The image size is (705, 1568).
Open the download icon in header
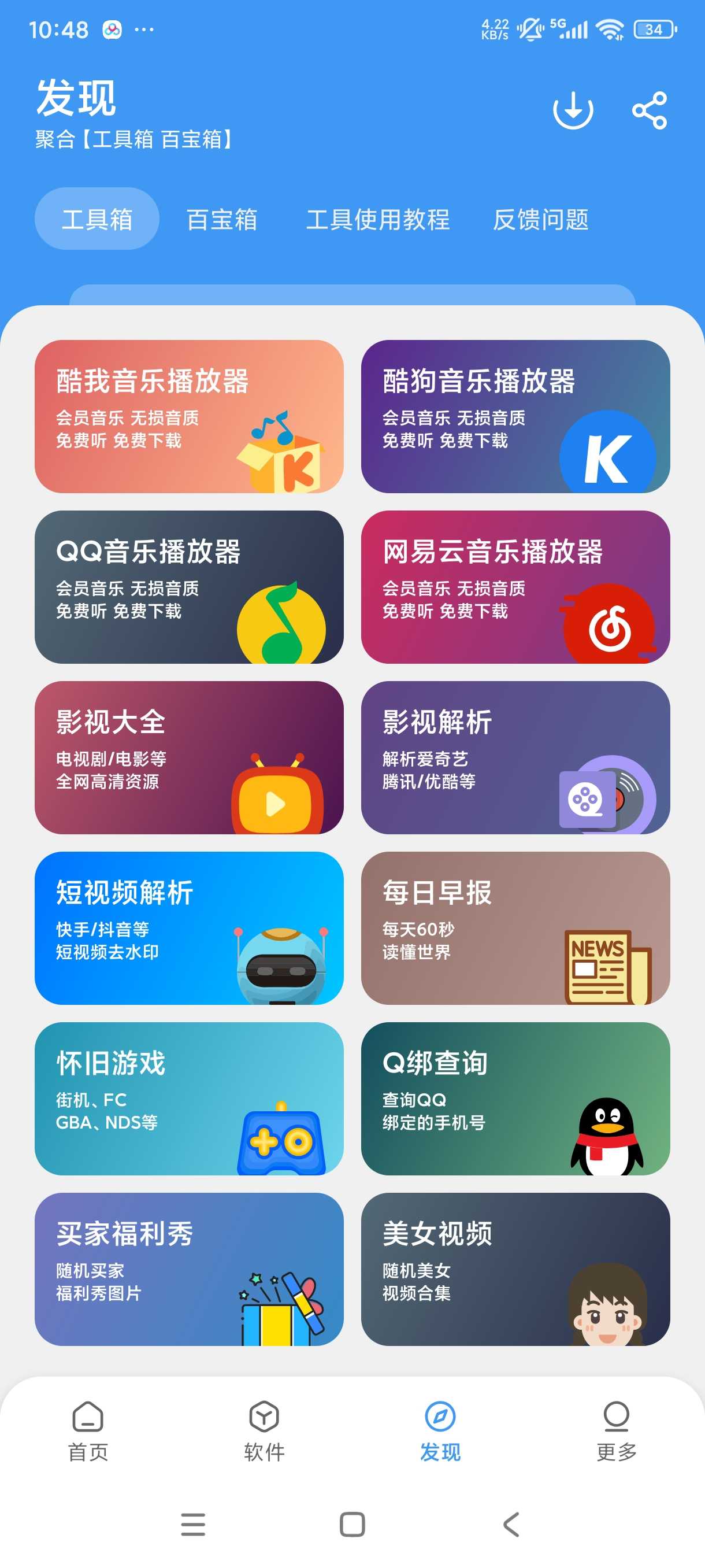pyautogui.click(x=573, y=110)
